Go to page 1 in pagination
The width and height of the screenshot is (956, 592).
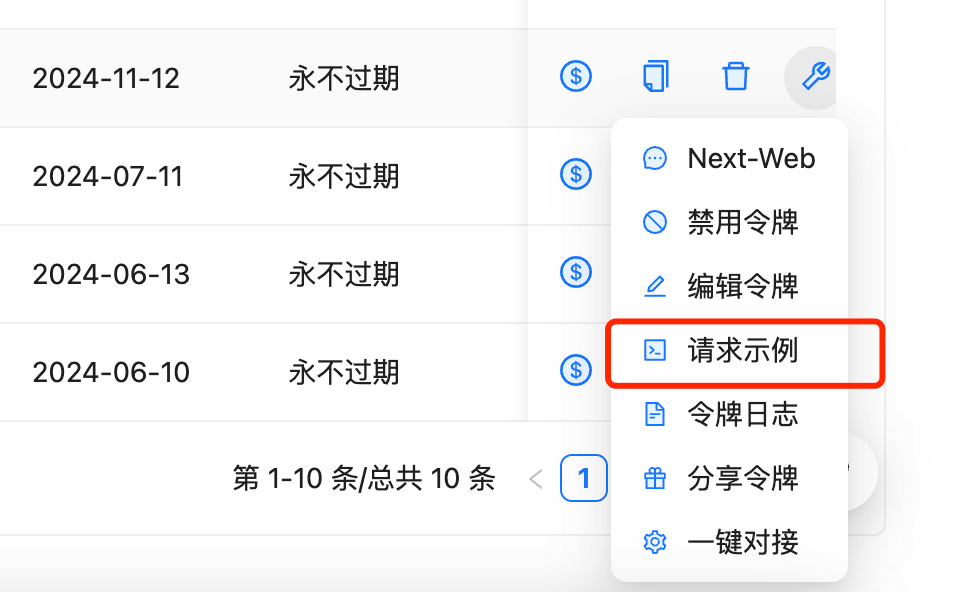tap(584, 479)
